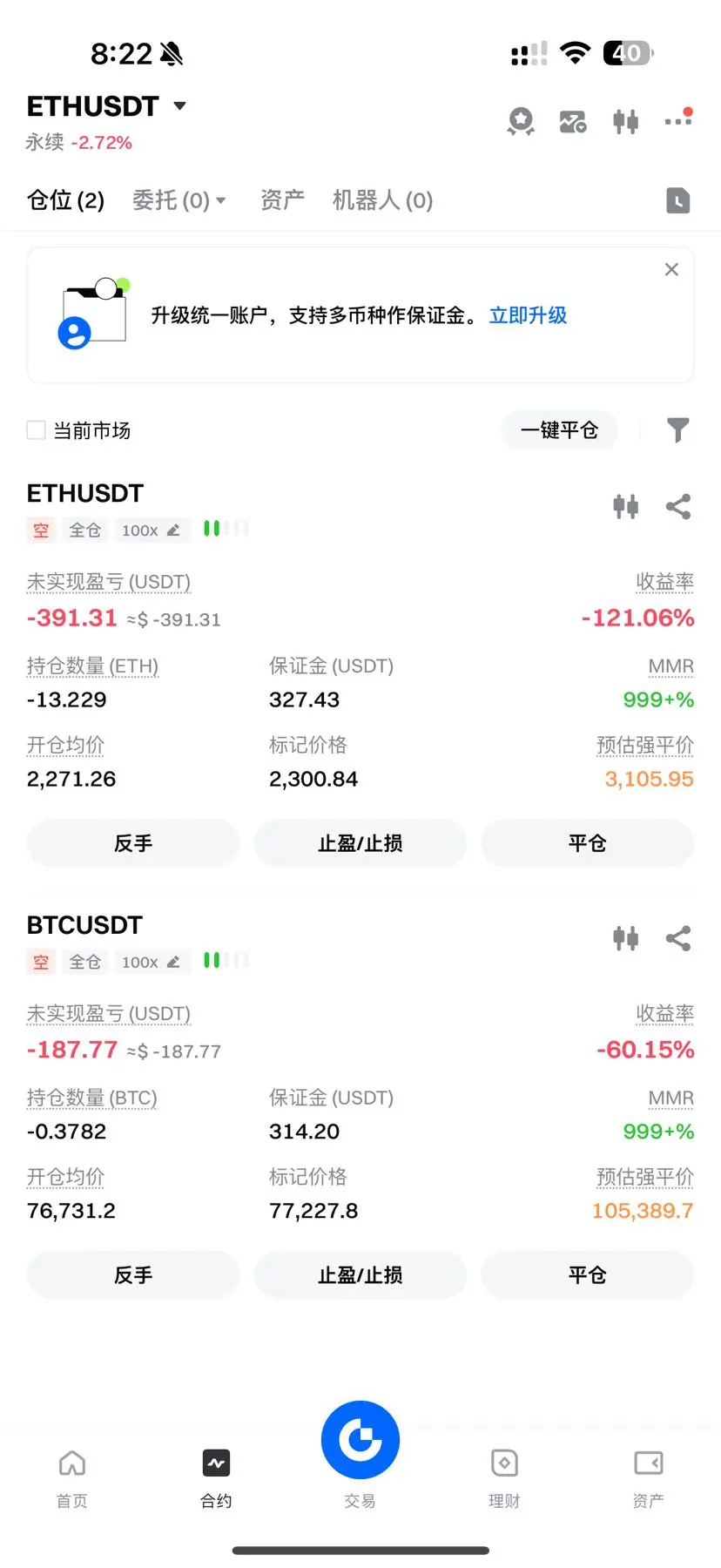Tap 一键平仓 to close all positions
The width and height of the screenshot is (721, 1568).
pos(559,430)
